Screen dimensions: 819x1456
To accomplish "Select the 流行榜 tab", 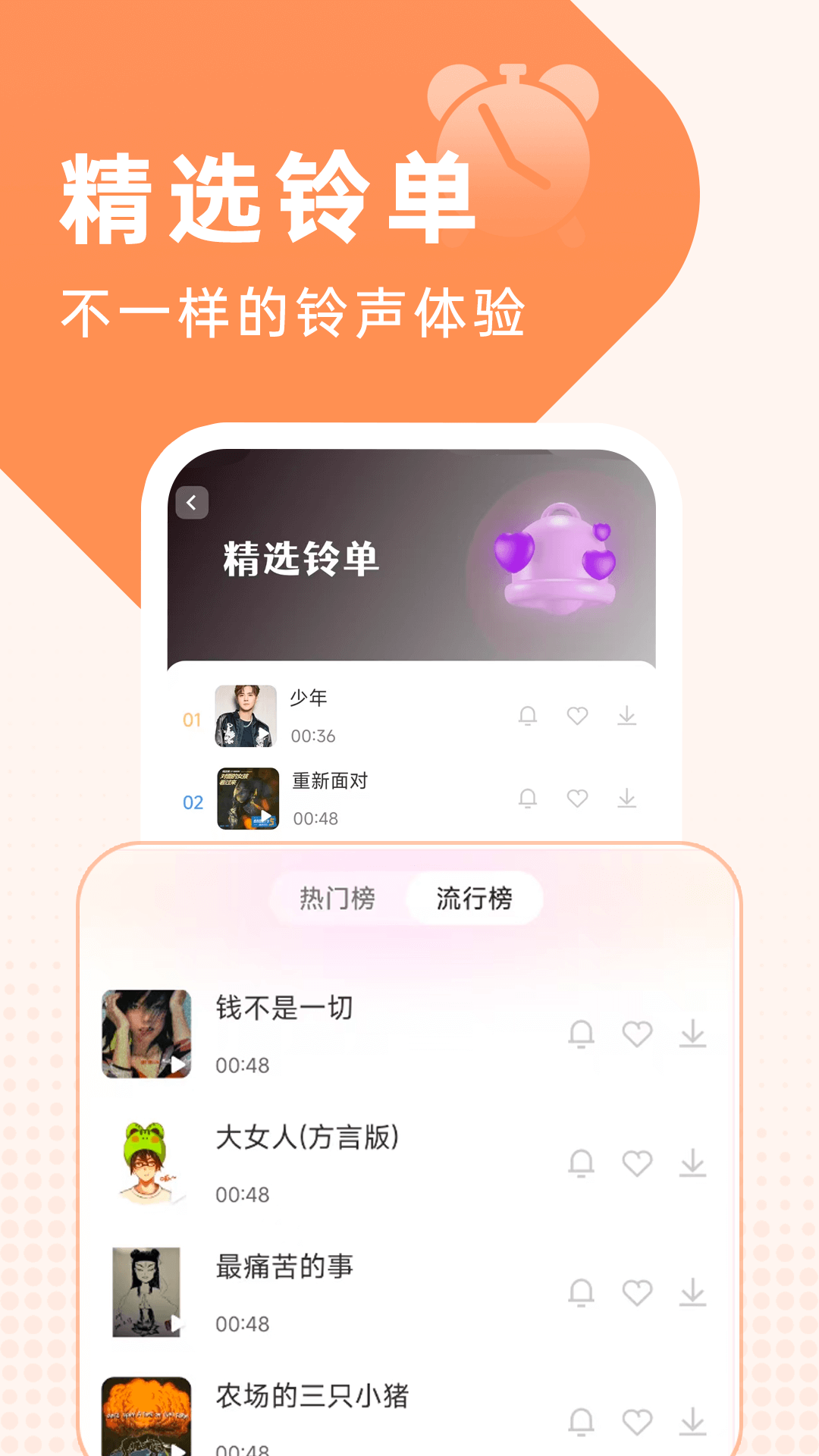I will (x=474, y=898).
